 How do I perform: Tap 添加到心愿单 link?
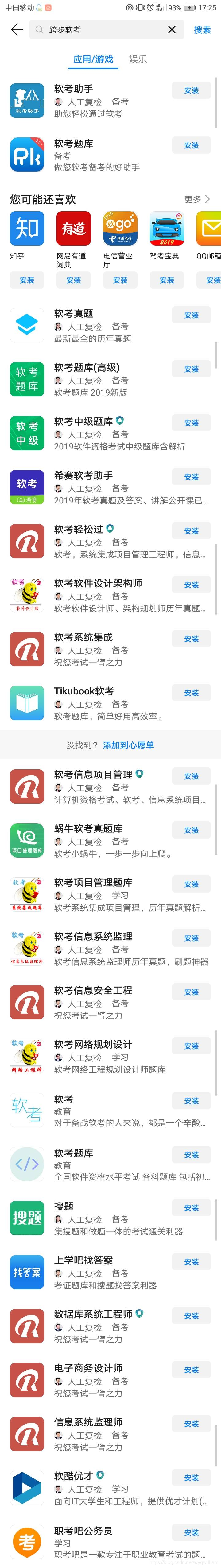pos(129,745)
